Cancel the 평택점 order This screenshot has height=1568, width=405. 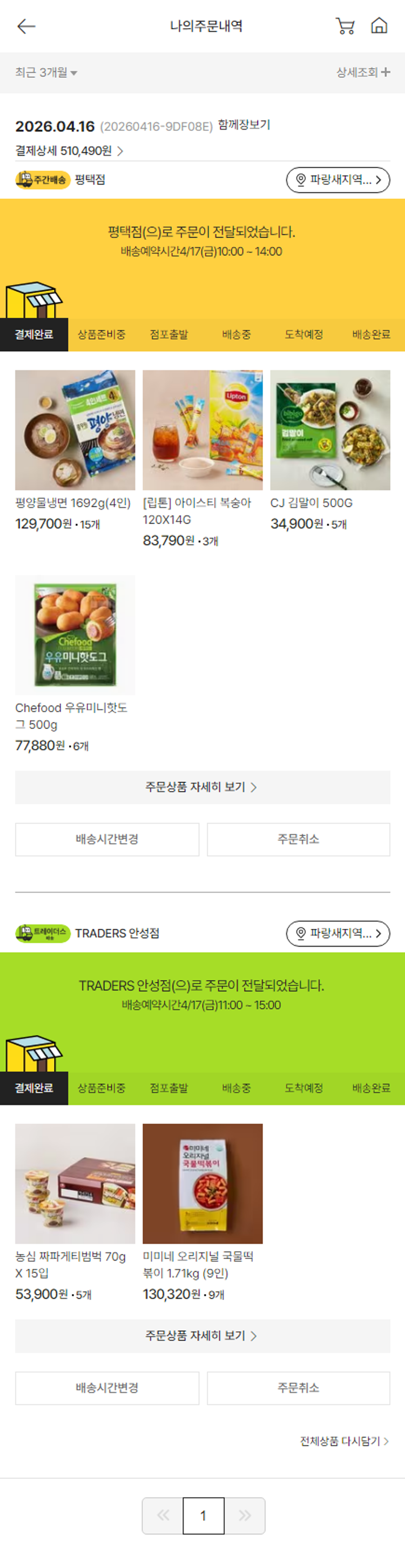coord(298,840)
